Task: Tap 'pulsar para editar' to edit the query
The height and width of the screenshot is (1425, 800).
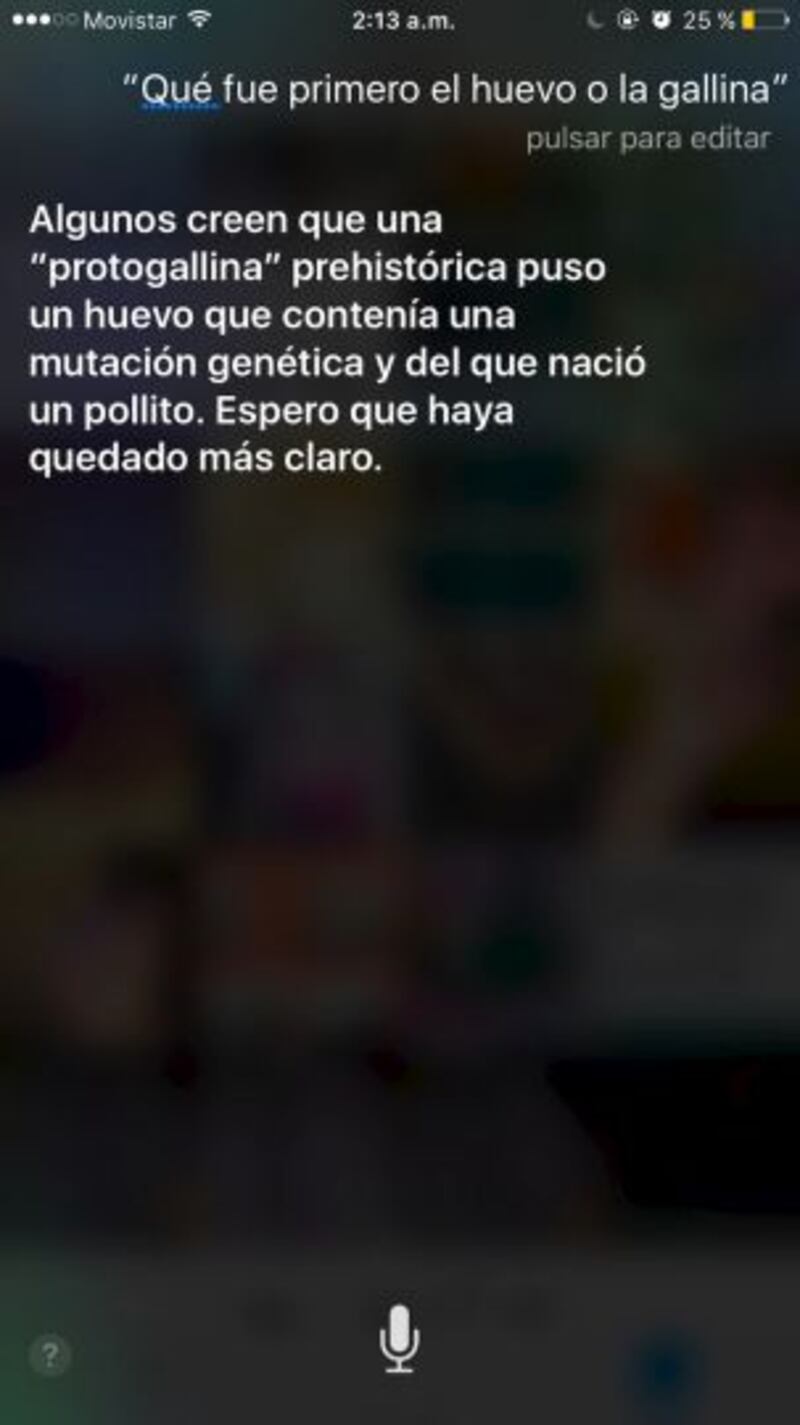Action: click(648, 139)
